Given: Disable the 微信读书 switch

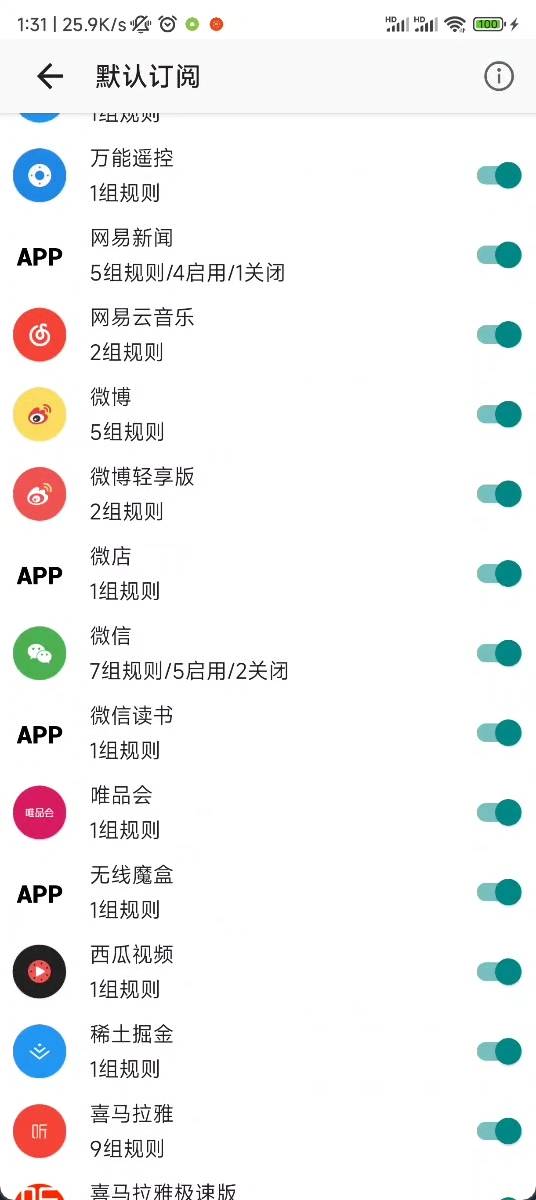Looking at the screenshot, I should click(x=499, y=733).
